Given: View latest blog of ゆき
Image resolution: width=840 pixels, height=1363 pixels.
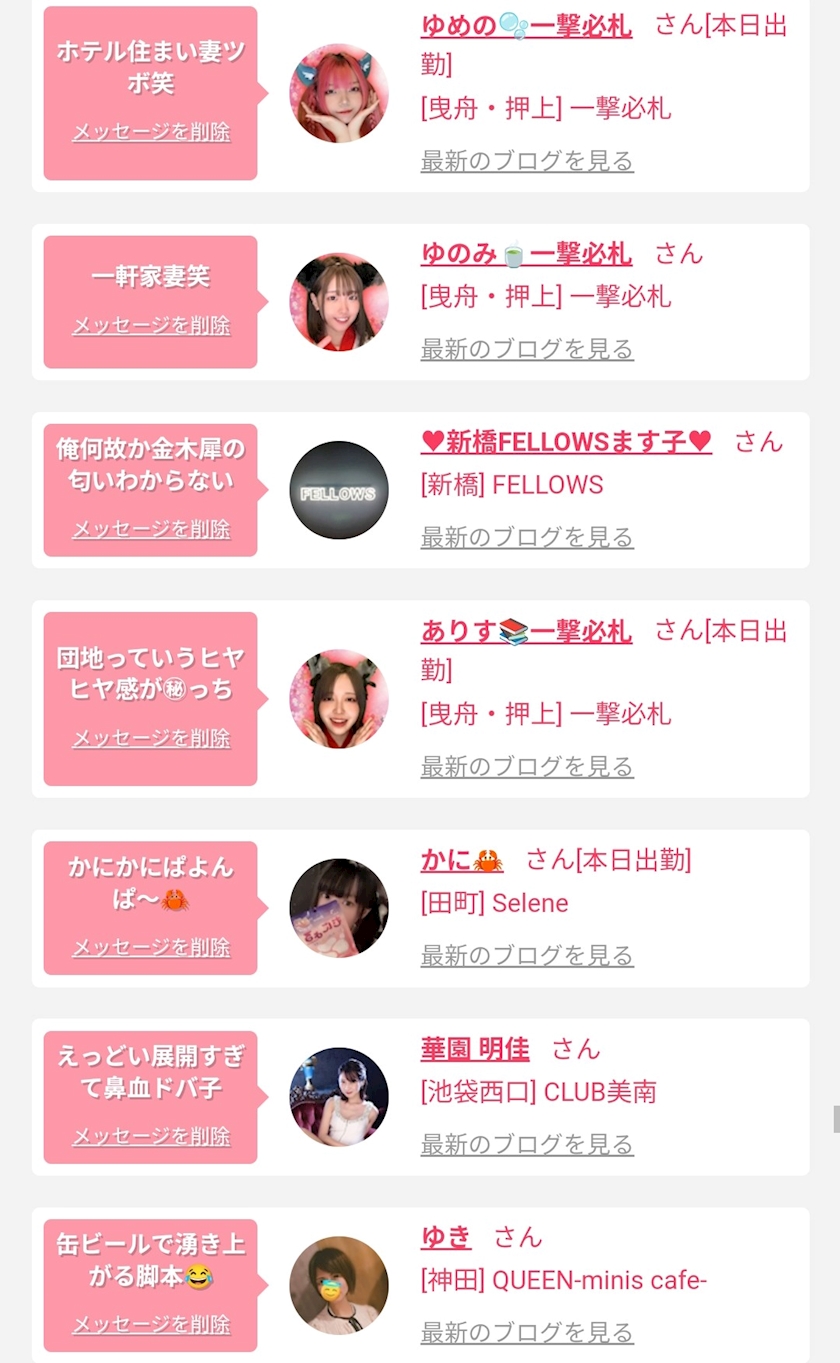Looking at the screenshot, I should pyautogui.click(x=527, y=1333).
